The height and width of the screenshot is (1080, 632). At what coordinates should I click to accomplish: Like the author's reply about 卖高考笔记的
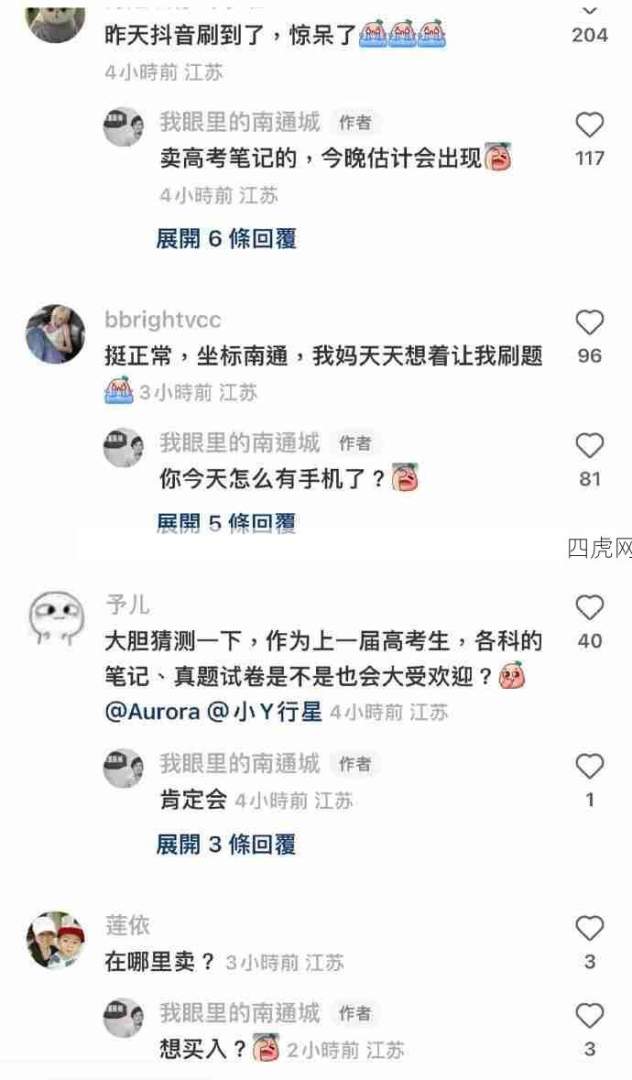590,126
